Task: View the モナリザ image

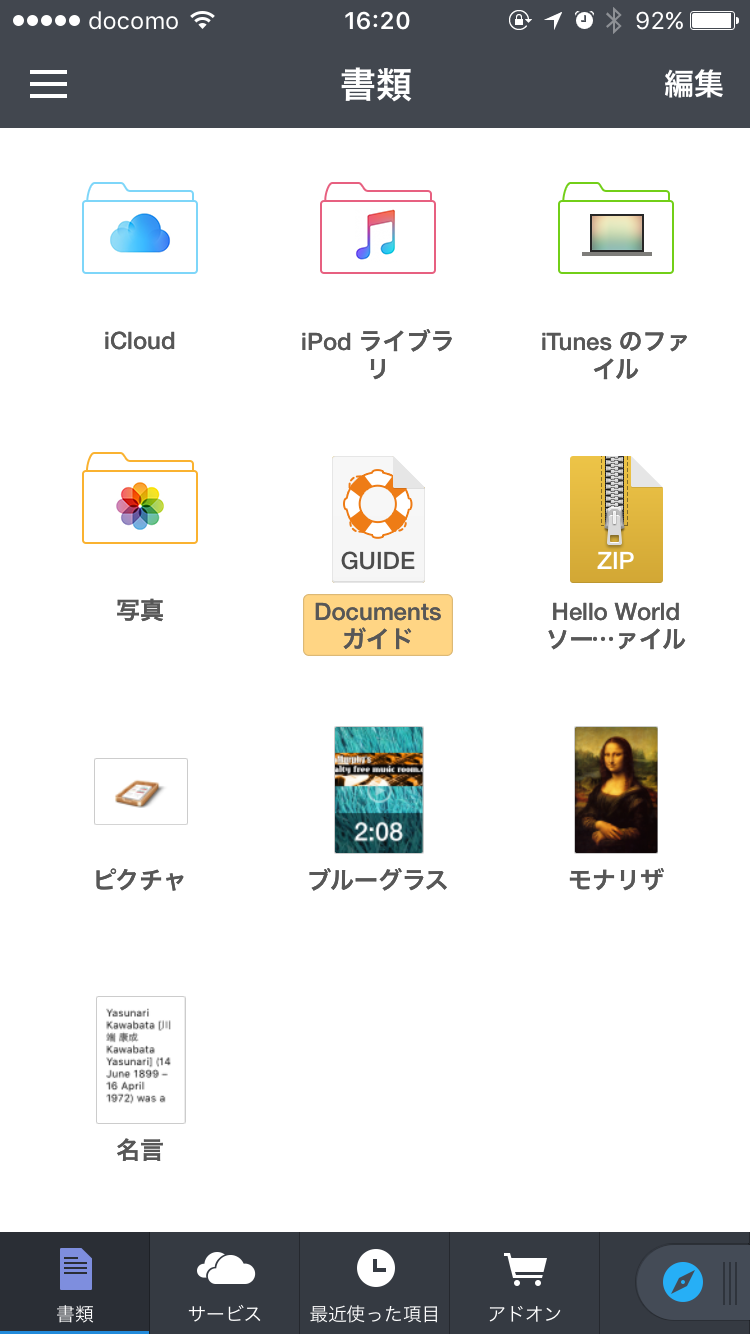Action: pyautogui.click(x=615, y=789)
